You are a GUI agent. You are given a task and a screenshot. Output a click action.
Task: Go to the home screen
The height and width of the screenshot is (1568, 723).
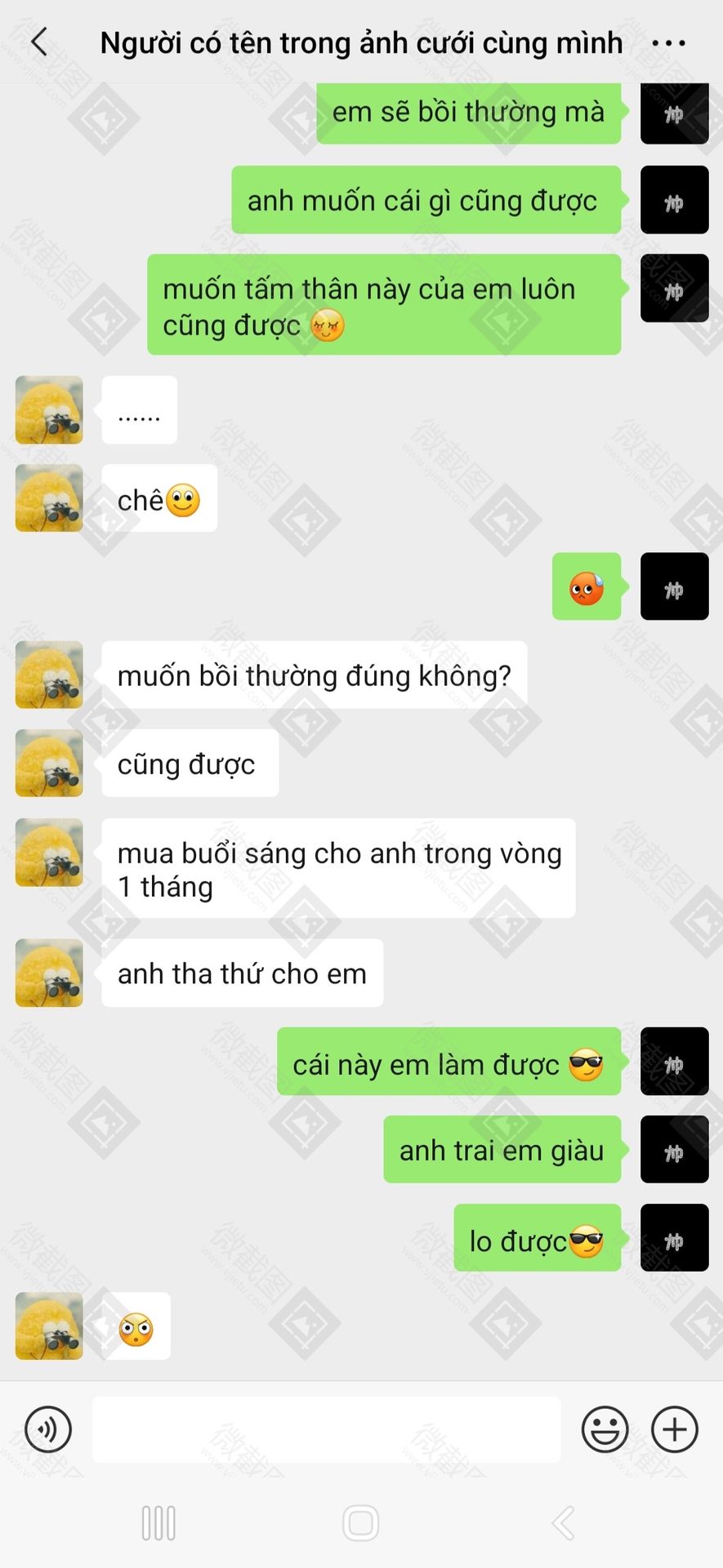(x=360, y=1523)
